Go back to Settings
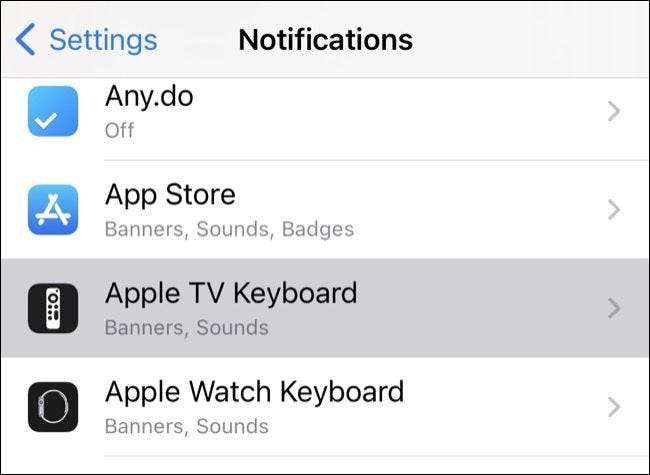 tap(86, 40)
